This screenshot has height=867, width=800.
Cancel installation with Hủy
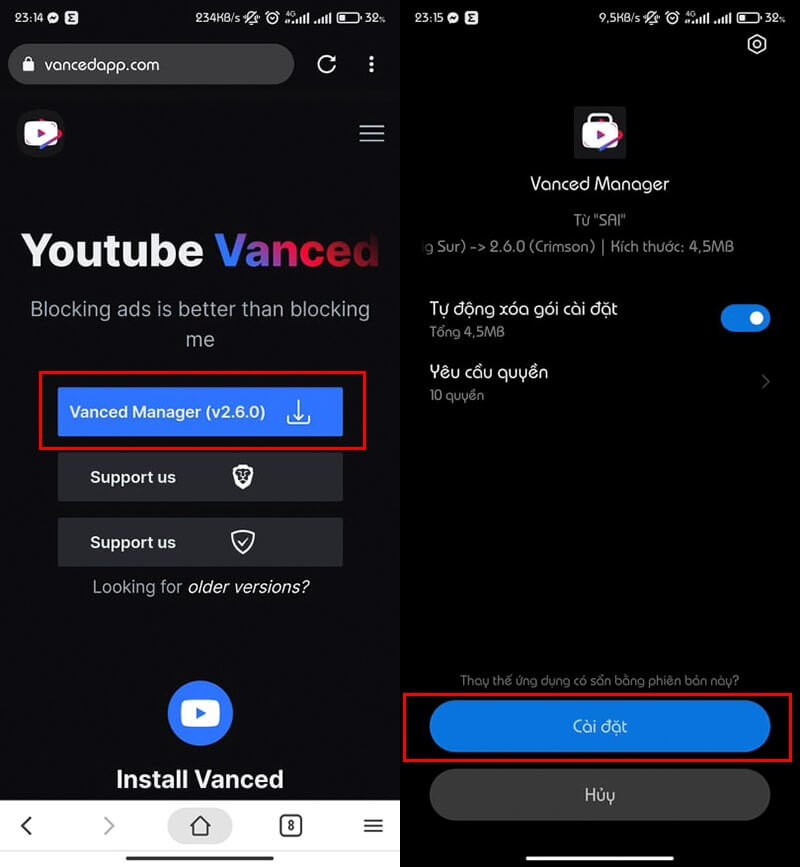coord(600,796)
